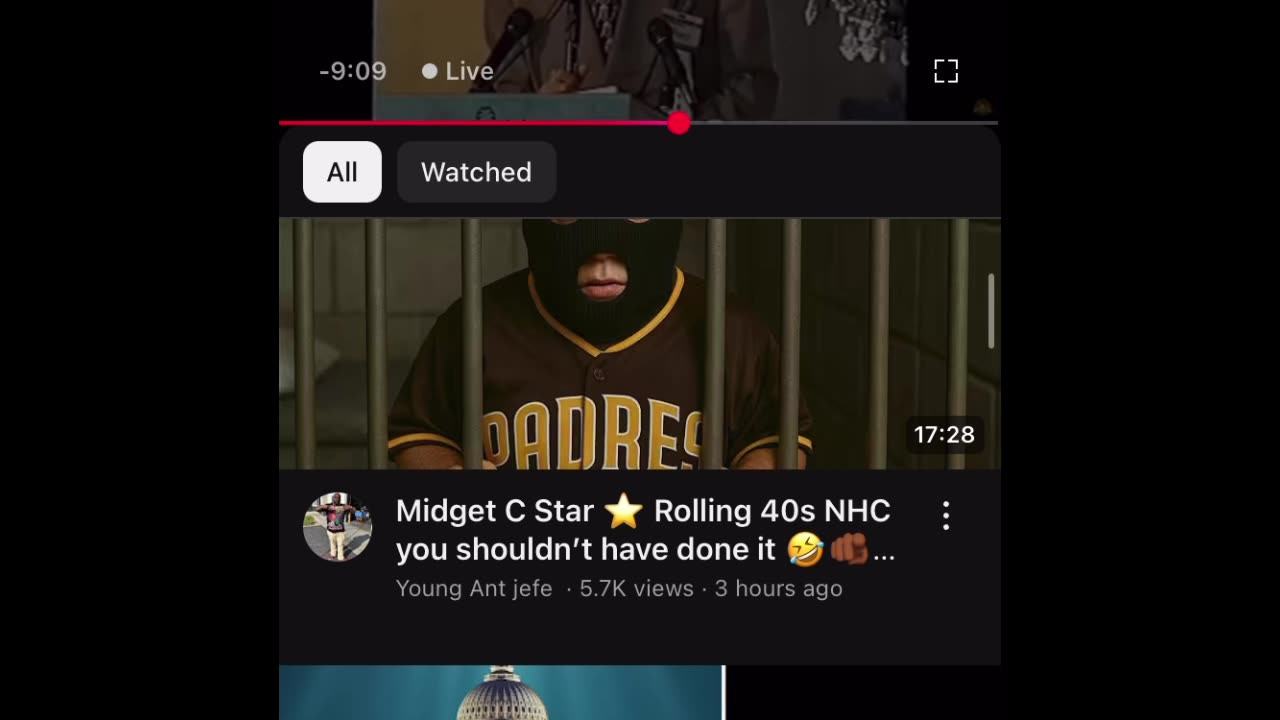Open the Midget C Star Rolling 40s title
Screen dimensions: 1280x720
[x=644, y=530]
